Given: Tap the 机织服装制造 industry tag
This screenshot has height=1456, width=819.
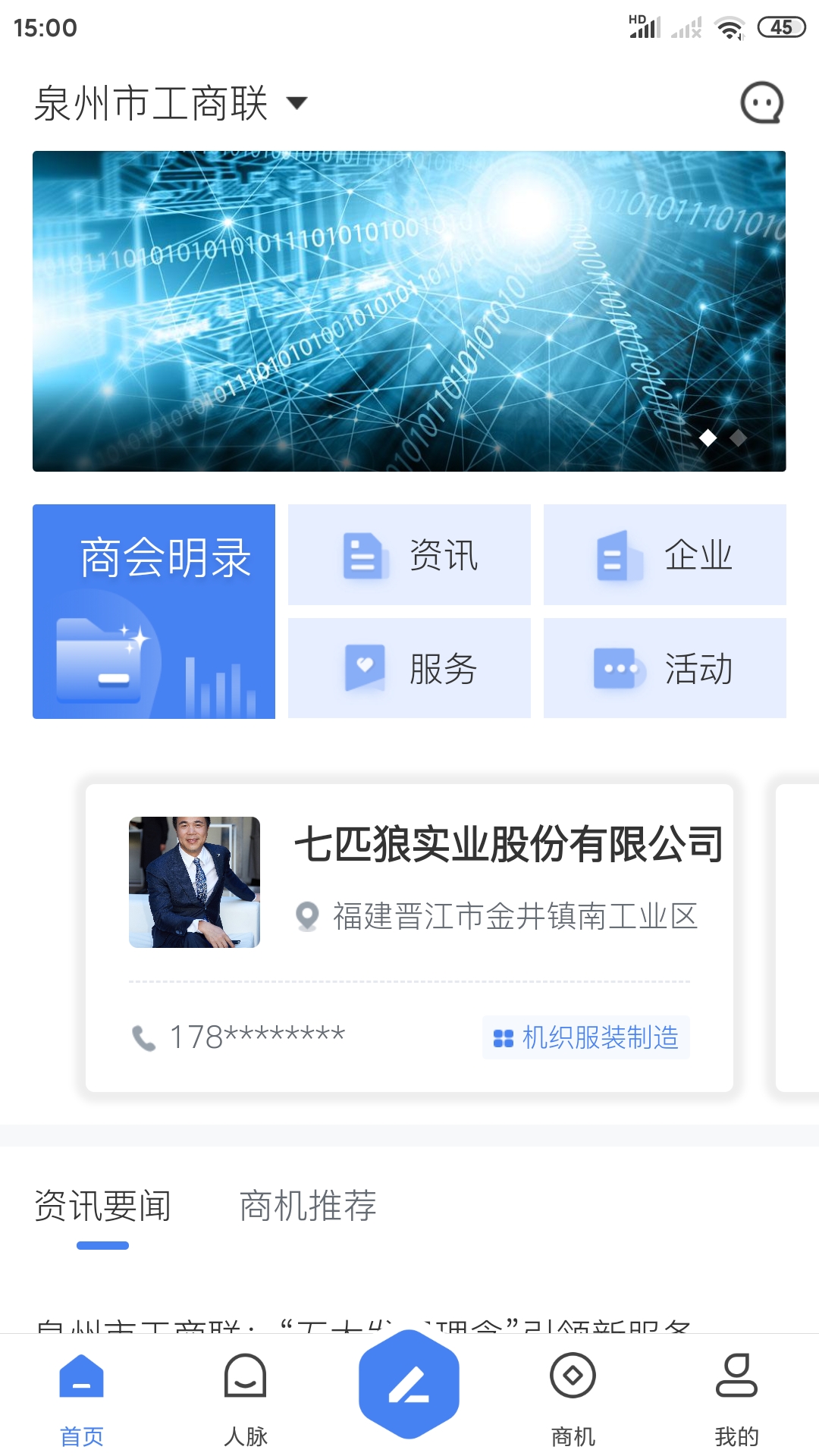Looking at the screenshot, I should tap(586, 1037).
